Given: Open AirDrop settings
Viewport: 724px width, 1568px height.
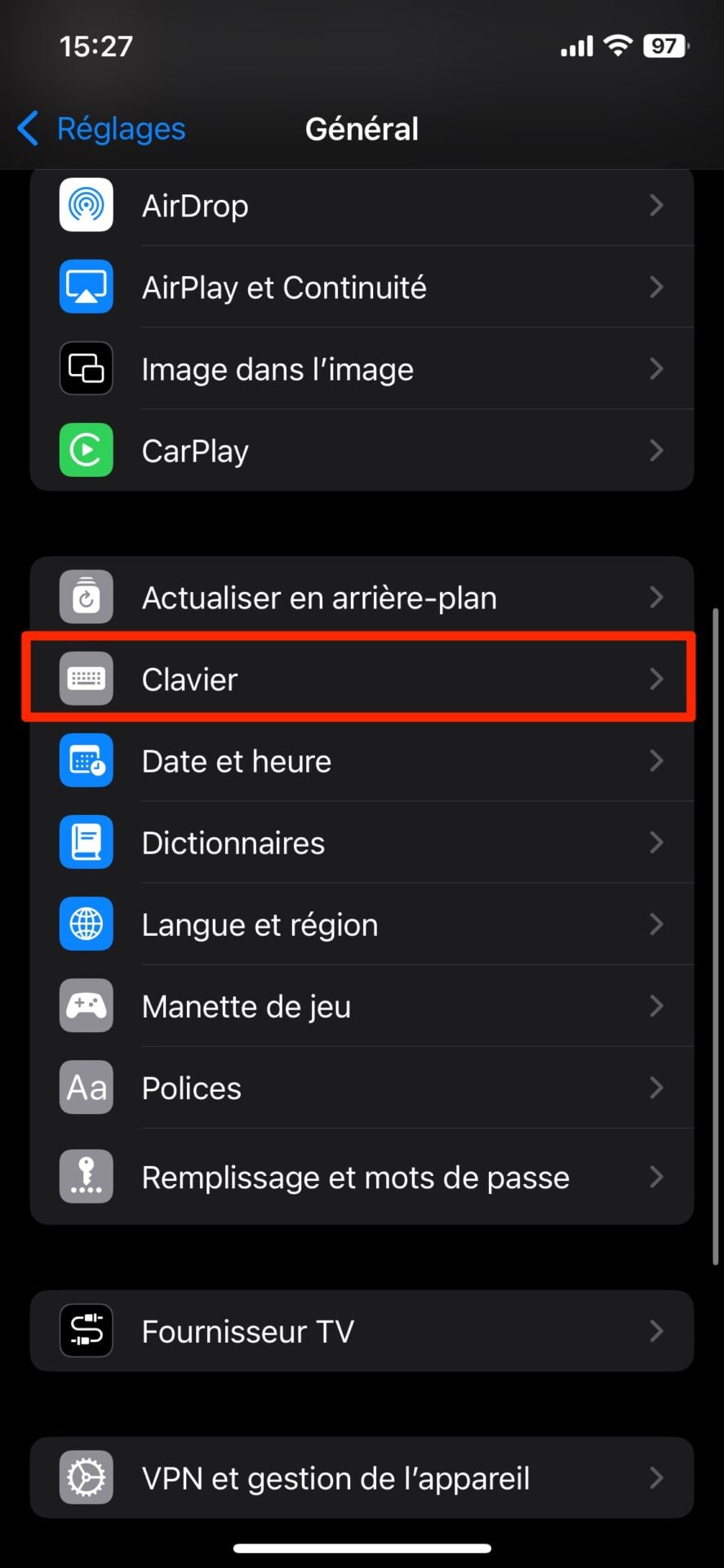Looking at the screenshot, I should pyautogui.click(x=362, y=206).
